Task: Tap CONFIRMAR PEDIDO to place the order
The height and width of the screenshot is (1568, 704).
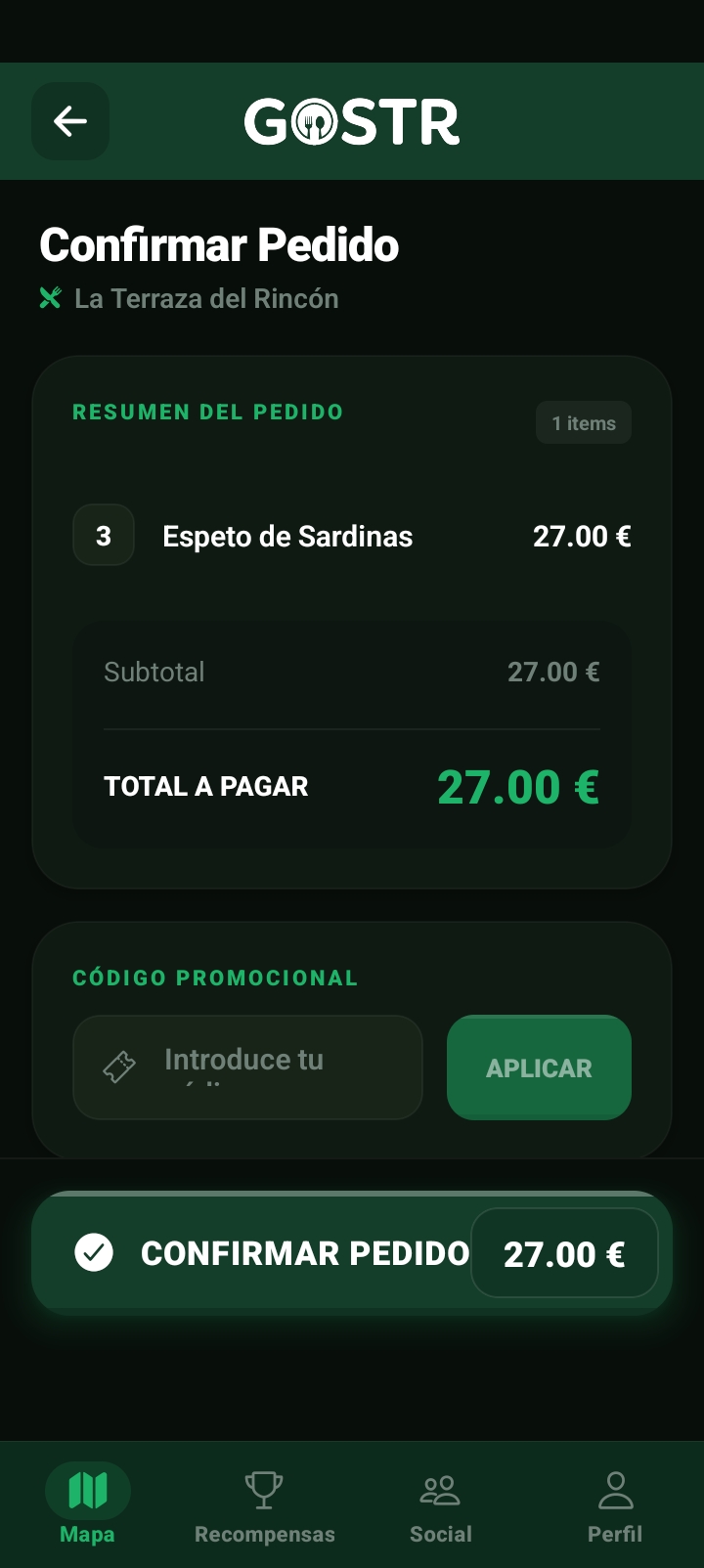Action: coord(304,1251)
